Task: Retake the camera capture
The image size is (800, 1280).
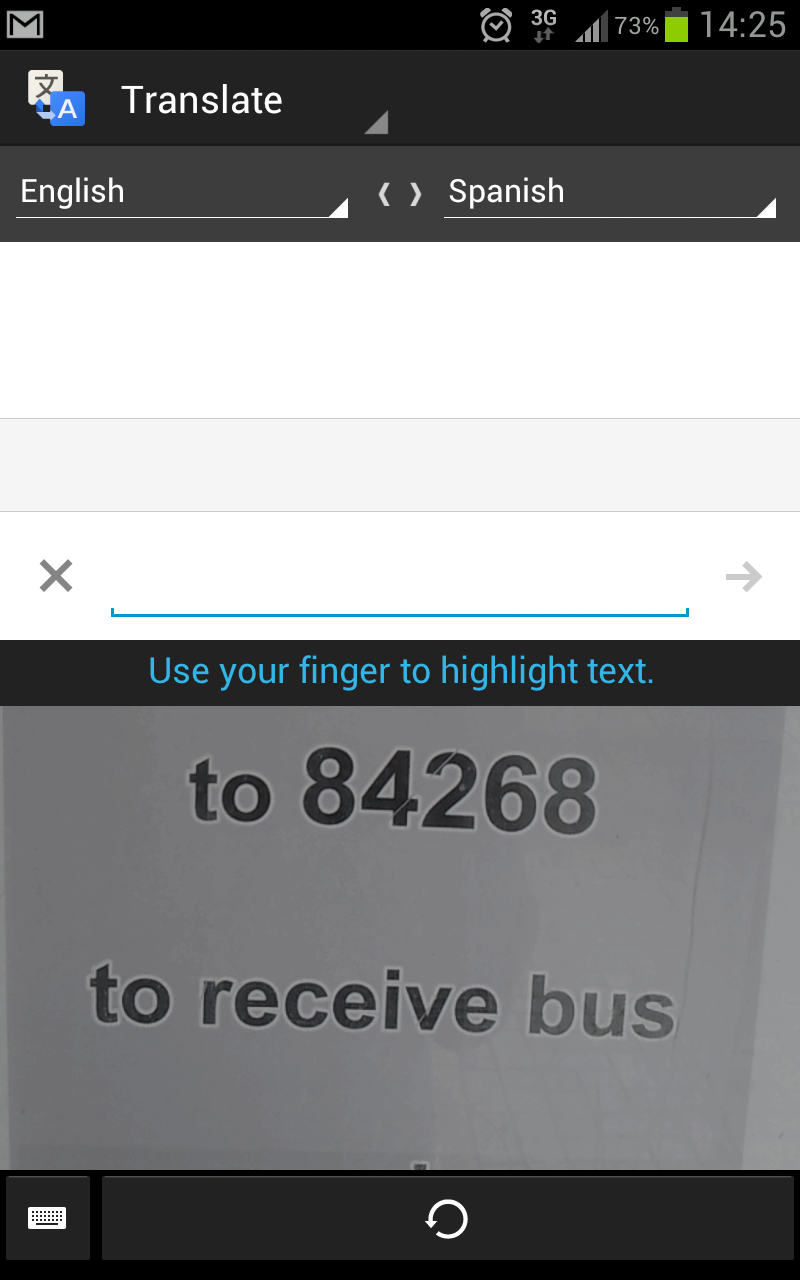Action: pyautogui.click(x=447, y=1218)
